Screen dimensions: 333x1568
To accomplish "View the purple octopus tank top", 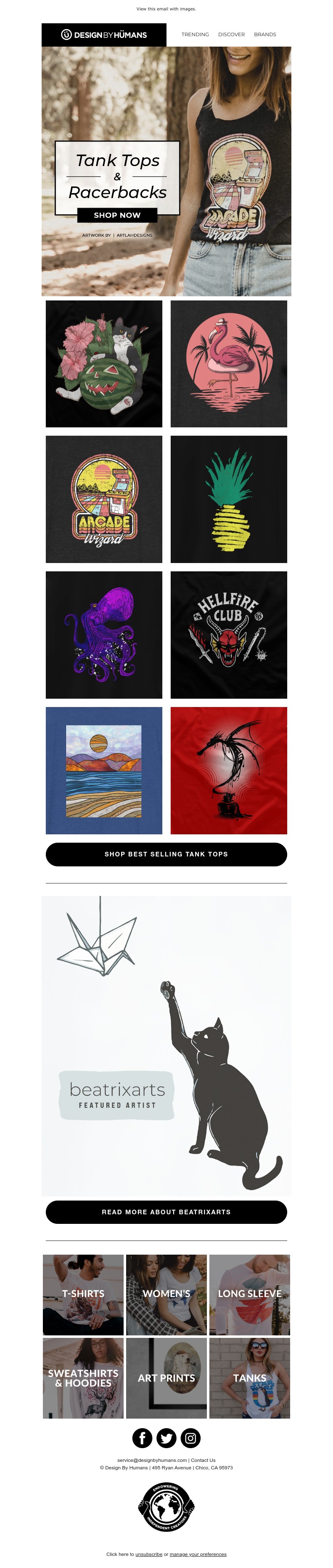I will 104,634.
